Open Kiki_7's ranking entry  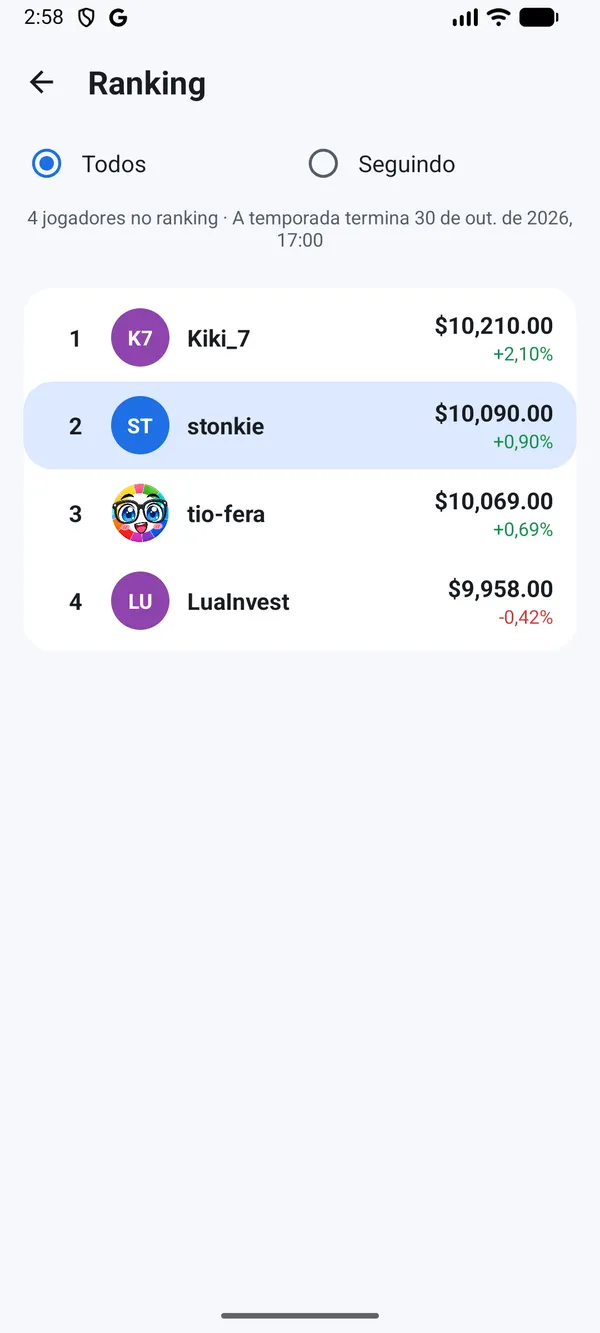pyautogui.click(x=300, y=338)
